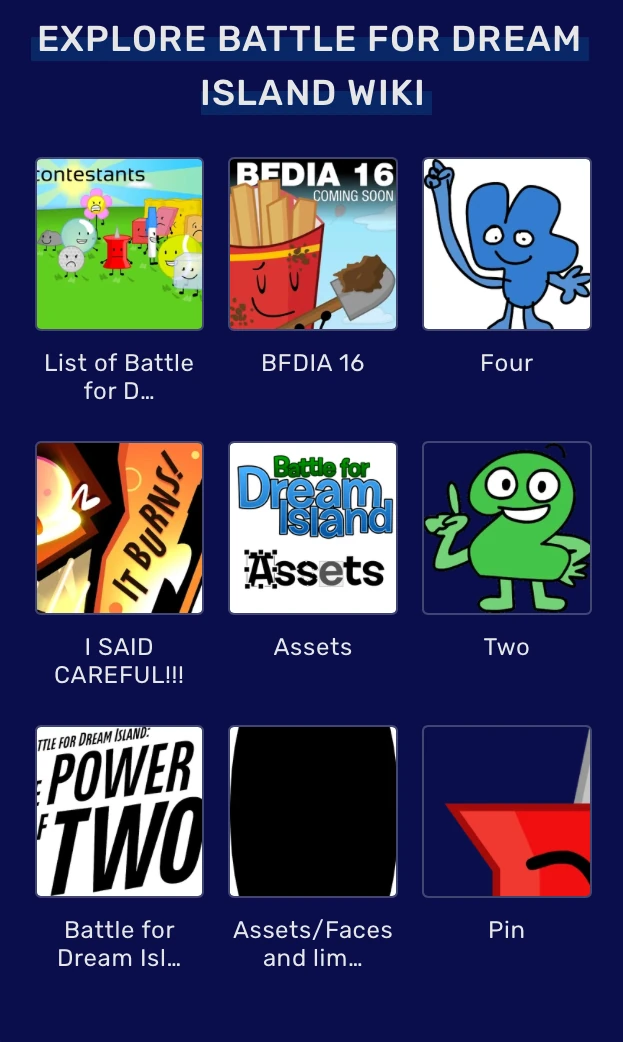Open the Battle for Dream Isl... tile
This screenshot has width=623, height=1042.
pos(120,811)
